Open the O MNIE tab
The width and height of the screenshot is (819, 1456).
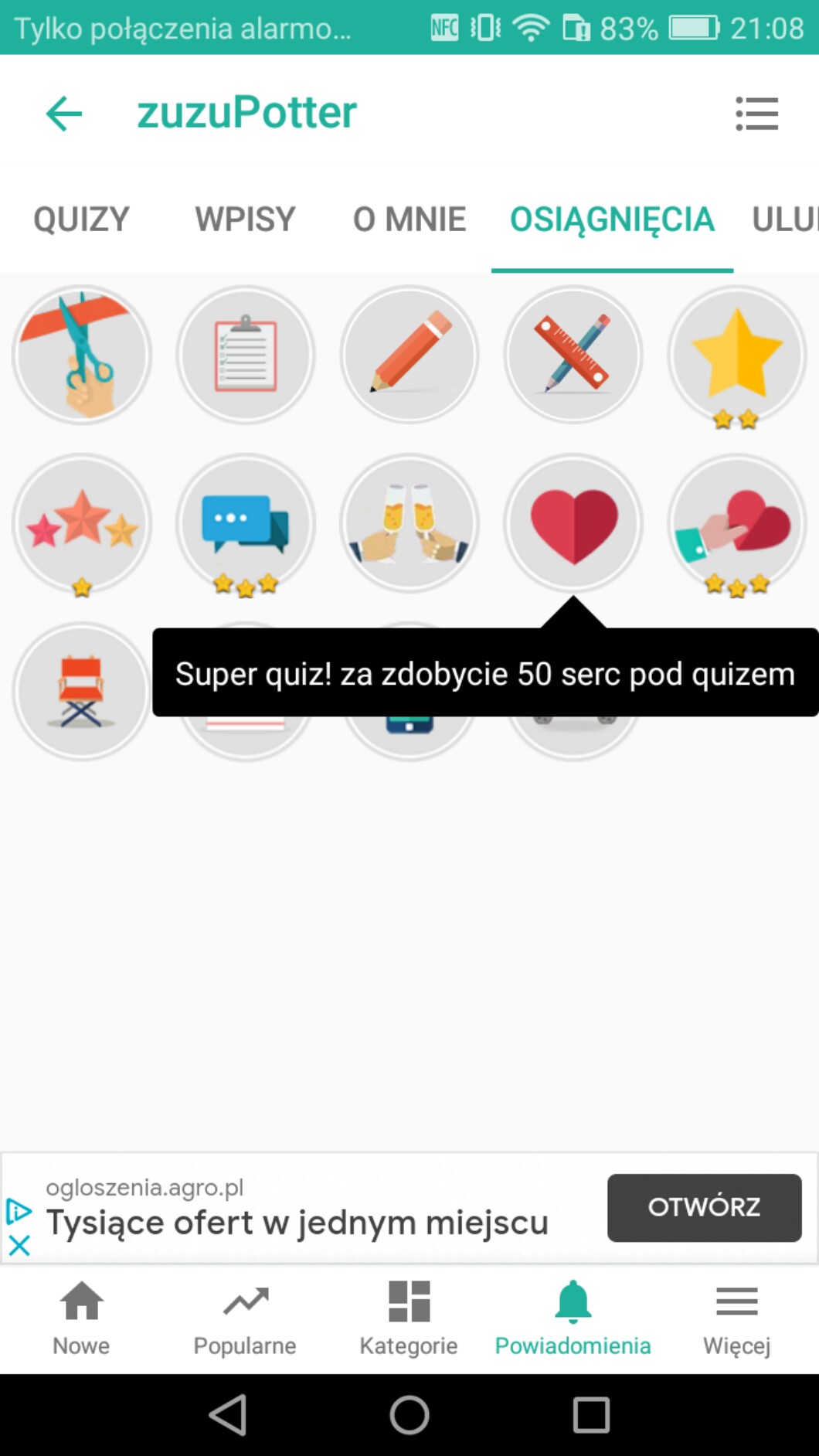tap(409, 219)
